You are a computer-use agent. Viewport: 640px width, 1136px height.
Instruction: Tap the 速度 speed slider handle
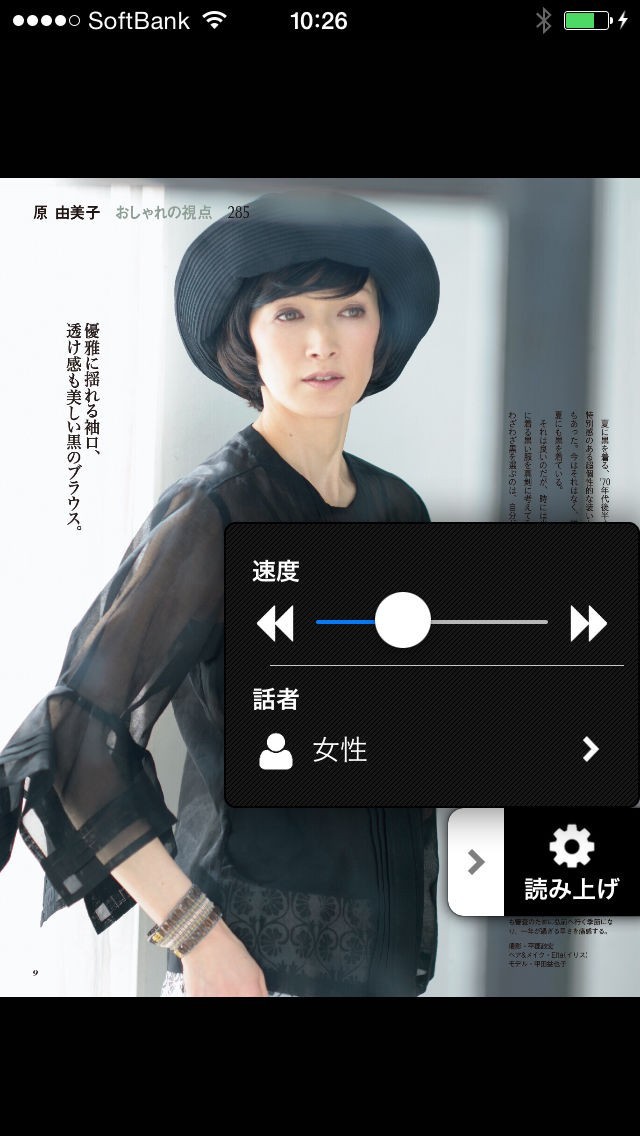coord(402,620)
